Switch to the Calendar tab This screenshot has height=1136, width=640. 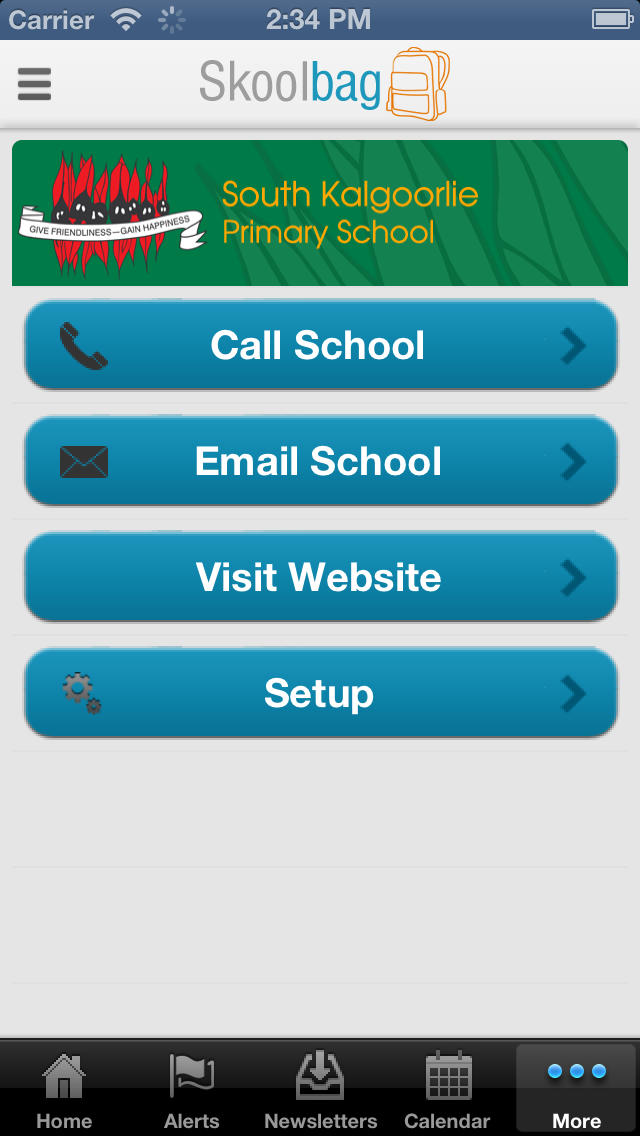click(x=448, y=1089)
